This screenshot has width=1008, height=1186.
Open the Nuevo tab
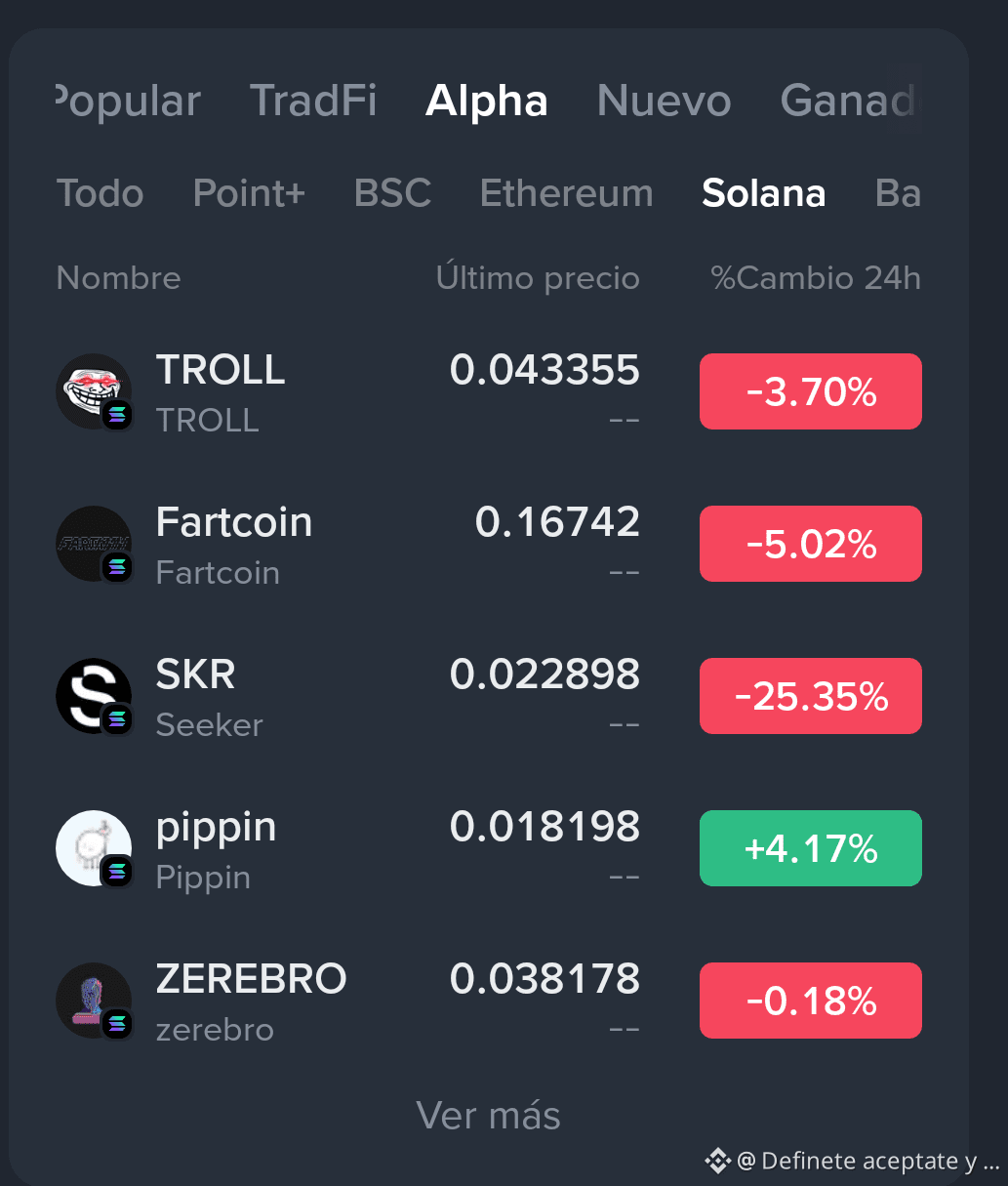[x=664, y=101]
